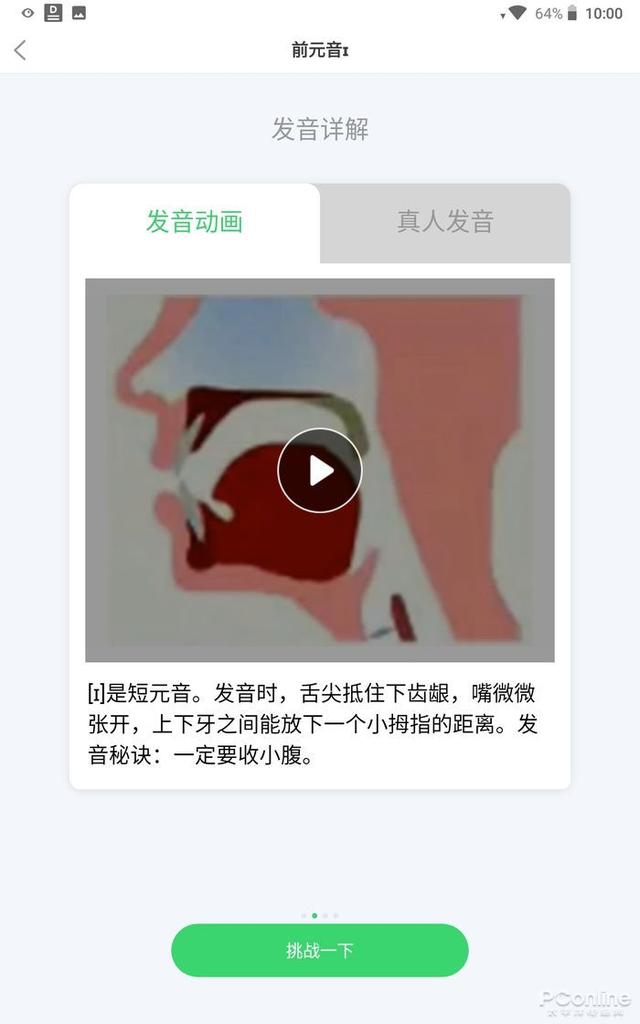Image resolution: width=640 pixels, height=1024 pixels.
Task: Play the pronunciation animation video
Action: [320, 470]
